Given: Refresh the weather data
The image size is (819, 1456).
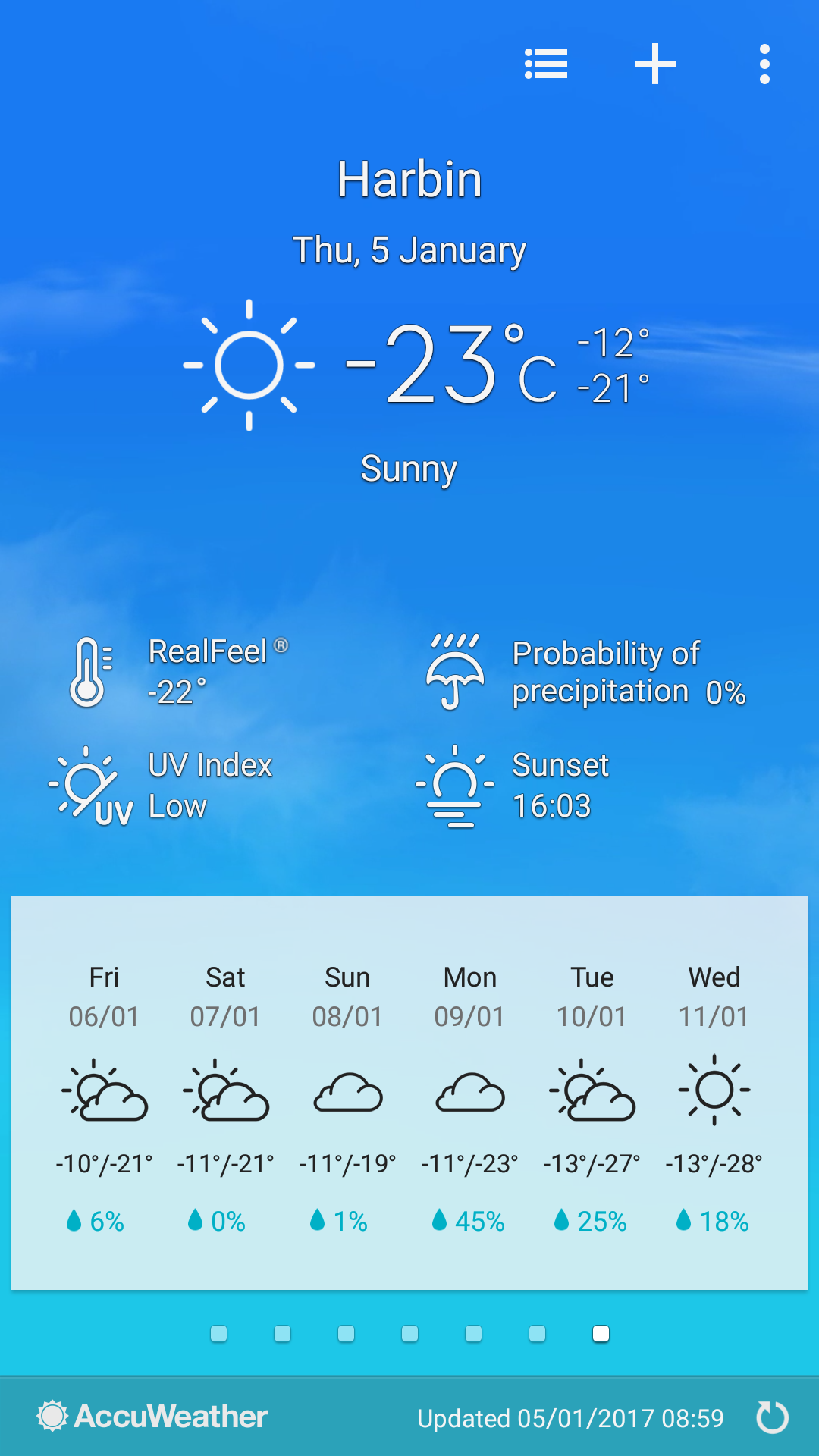Looking at the screenshot, I should tap(773, 1417).
